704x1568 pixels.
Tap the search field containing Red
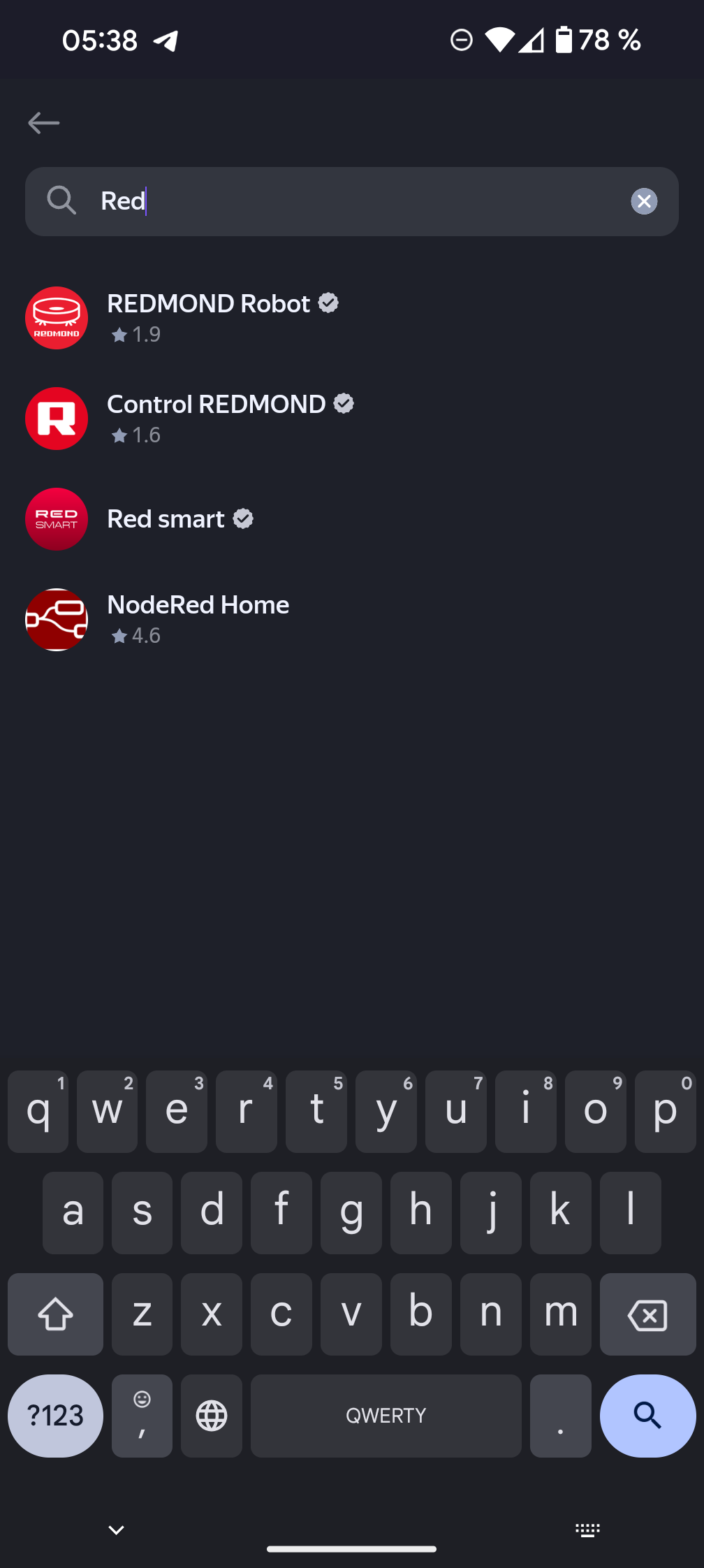(349, 201)
